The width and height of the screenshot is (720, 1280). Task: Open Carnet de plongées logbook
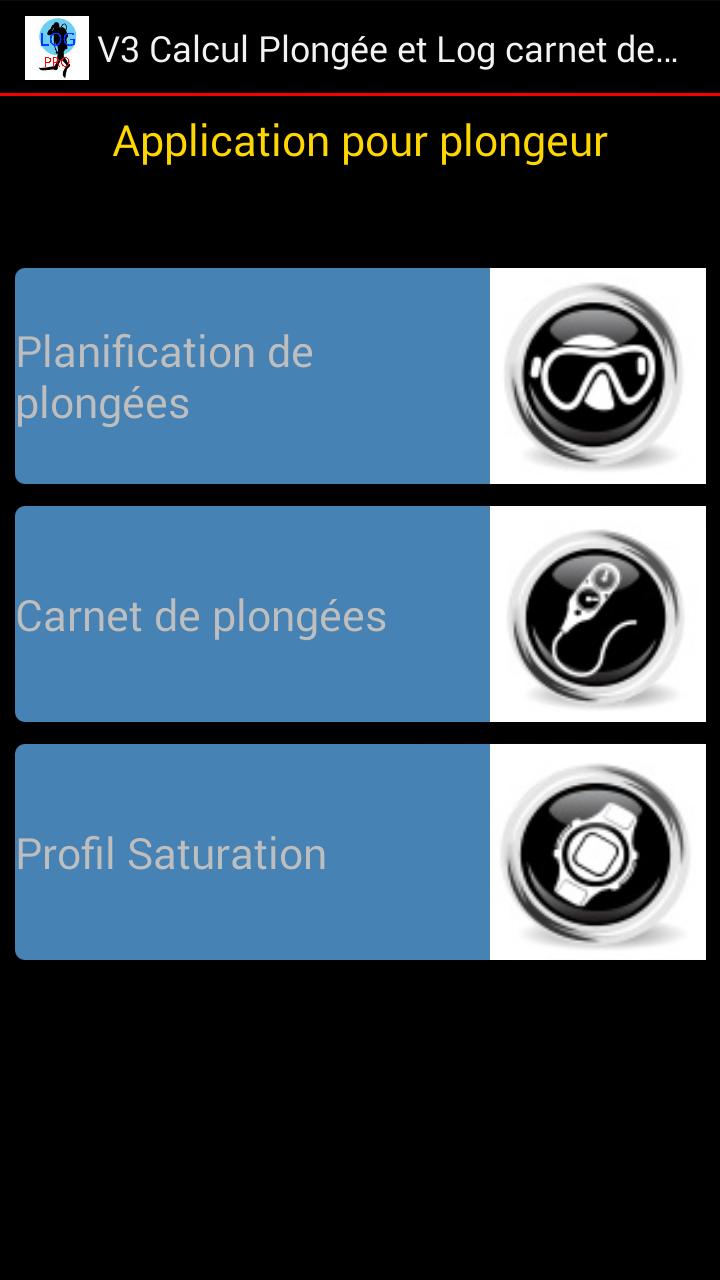(x=360, y=614)
